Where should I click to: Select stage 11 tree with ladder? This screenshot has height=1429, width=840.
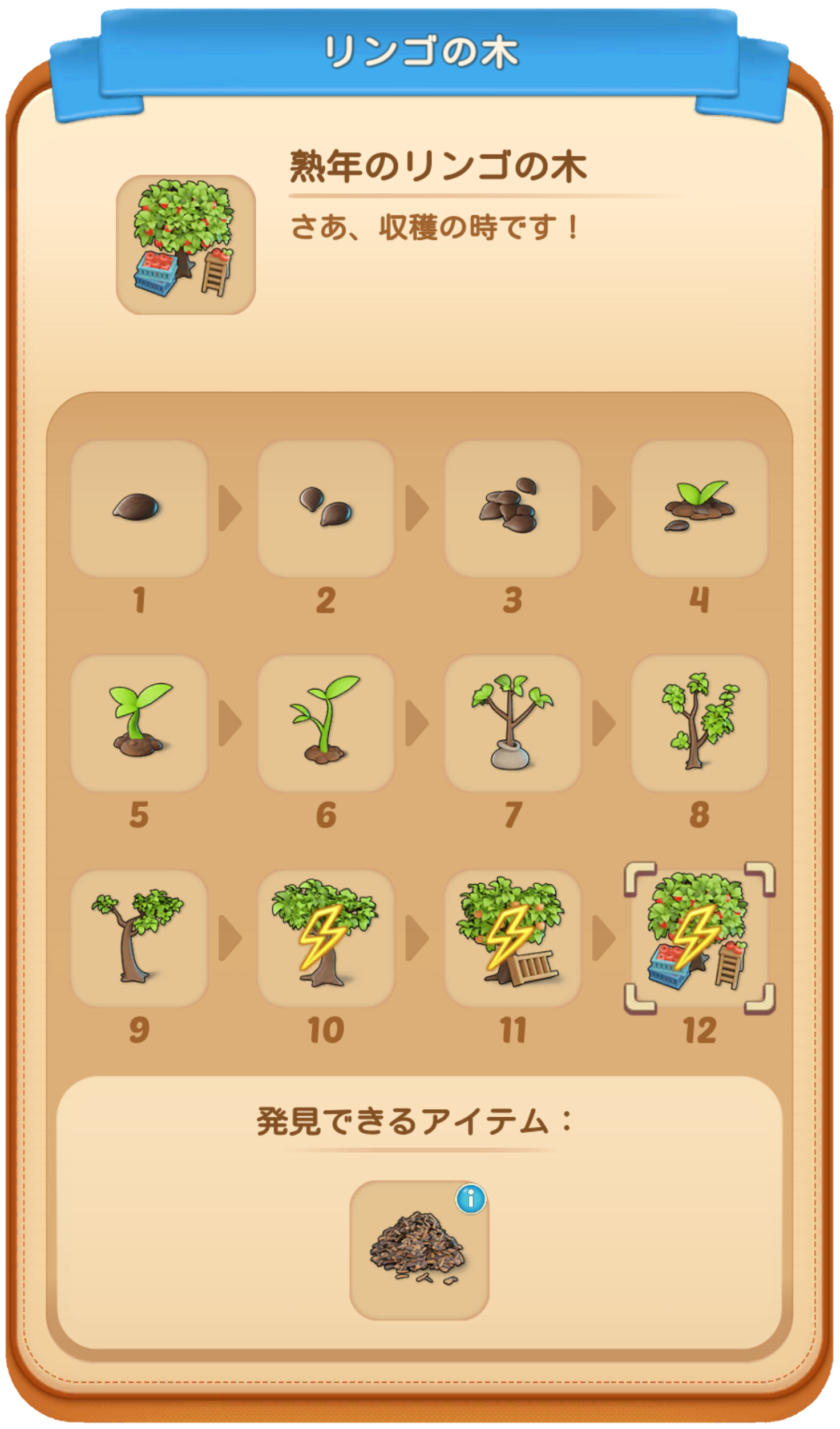[x=512, y=938]
